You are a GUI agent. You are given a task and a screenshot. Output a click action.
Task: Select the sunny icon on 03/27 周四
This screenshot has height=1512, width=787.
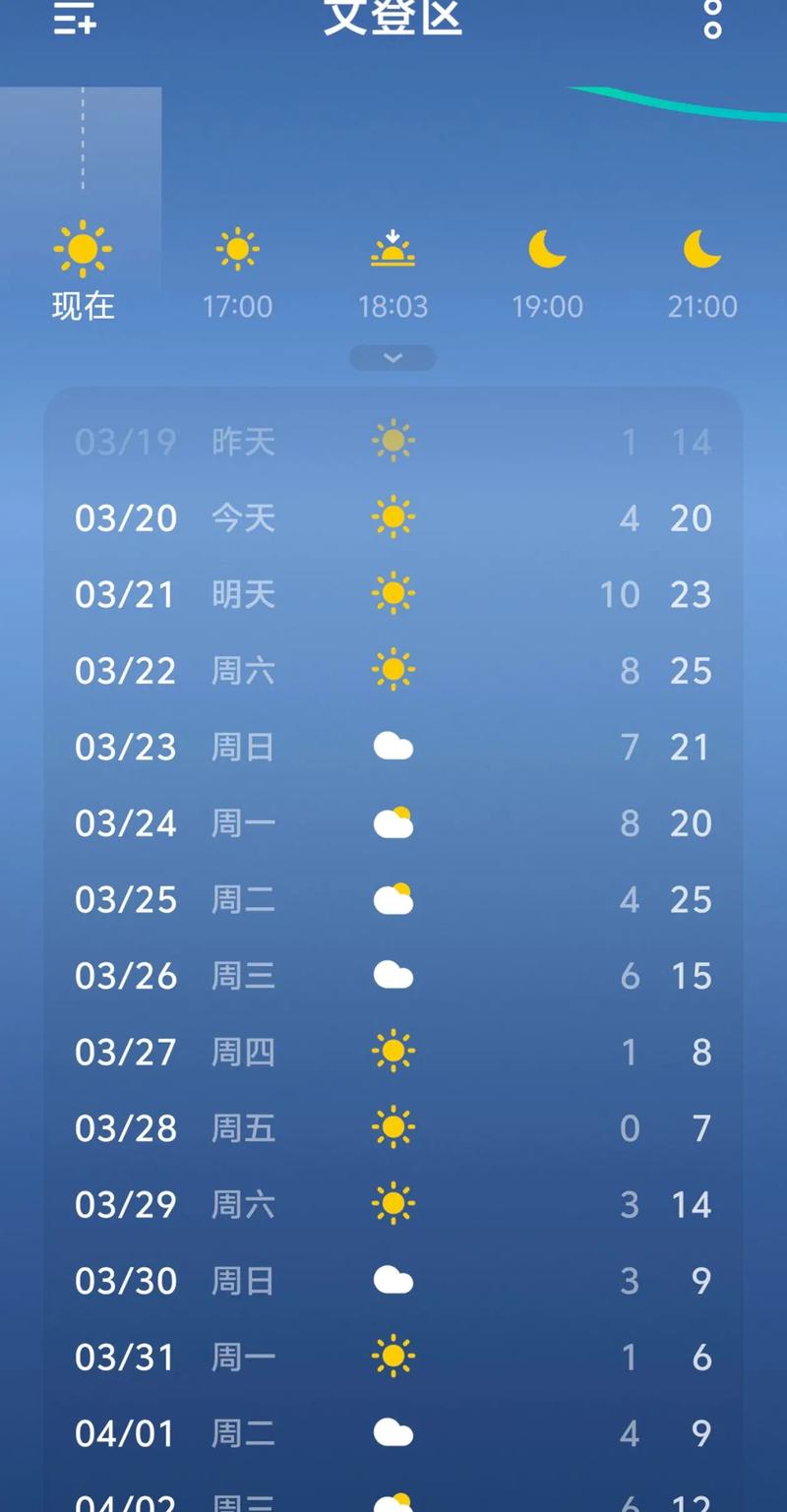point(393,1052)
